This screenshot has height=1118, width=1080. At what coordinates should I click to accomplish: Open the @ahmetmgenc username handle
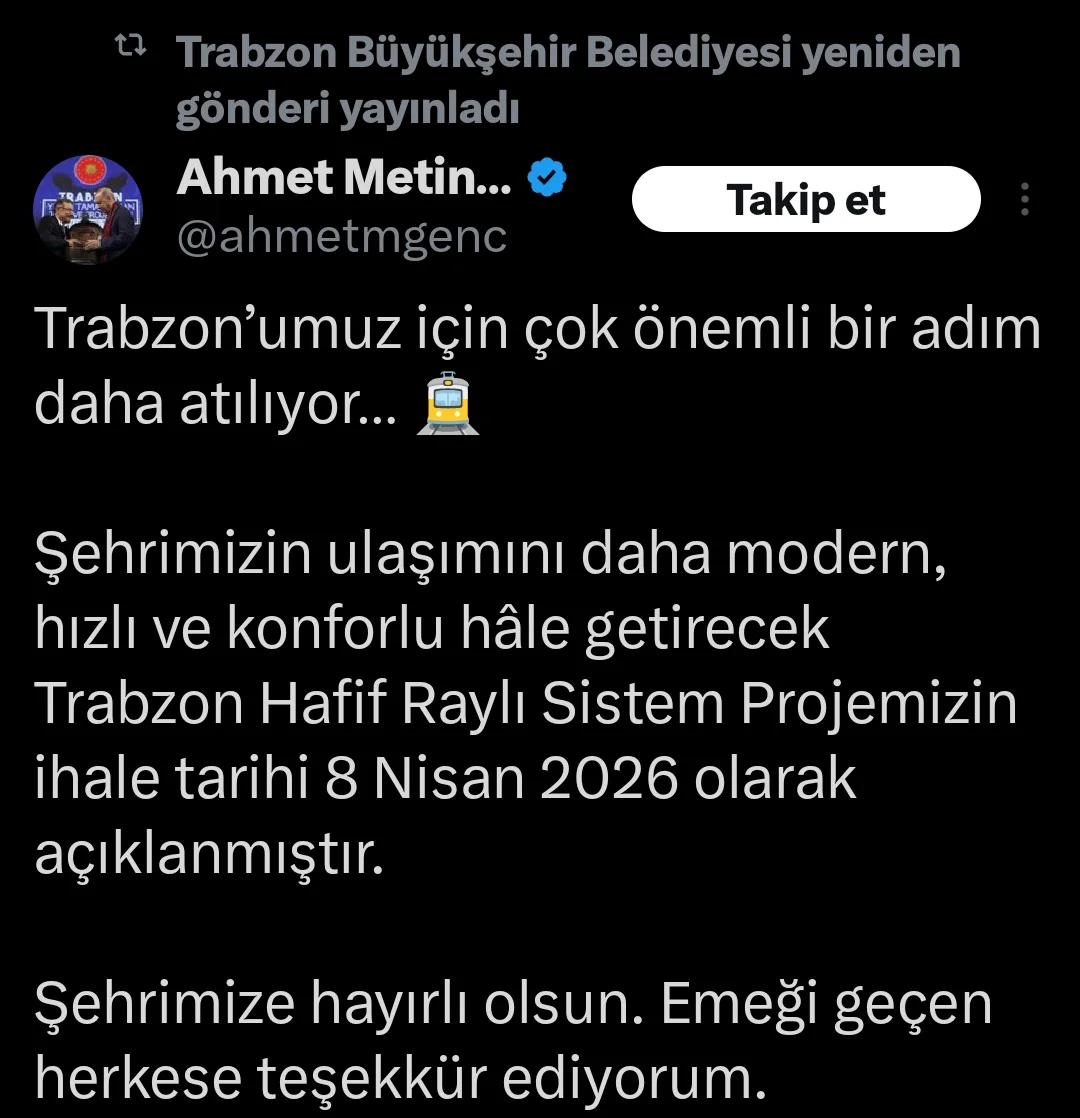click(343, 236)
